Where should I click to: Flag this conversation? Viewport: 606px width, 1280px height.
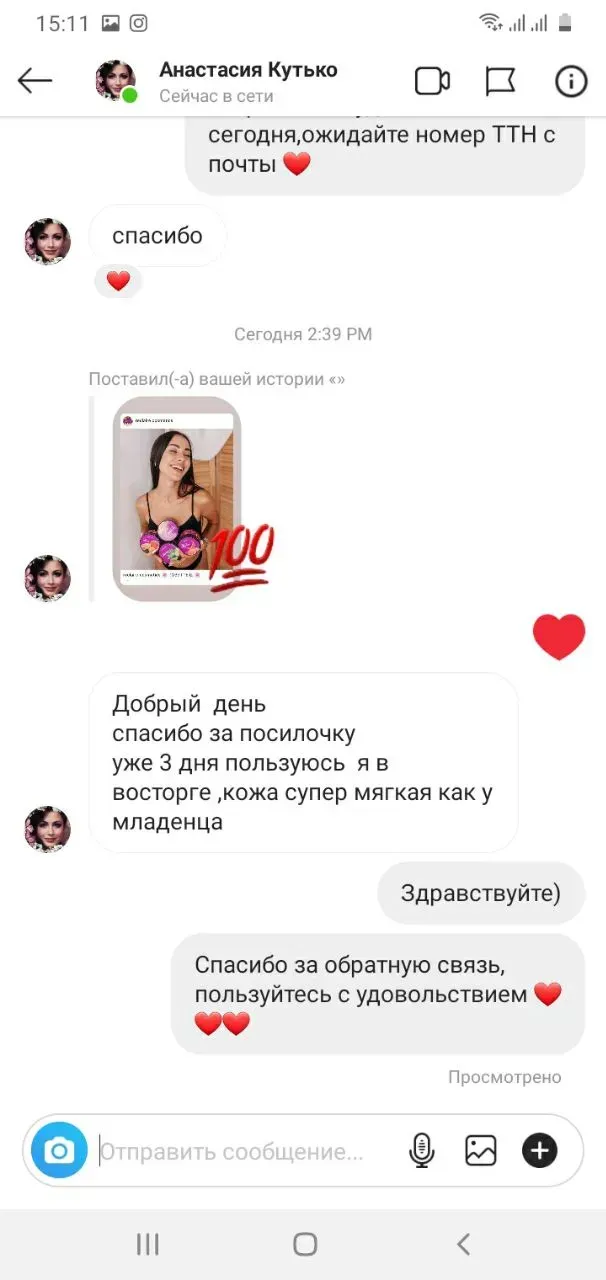click(x=500, y=81)
